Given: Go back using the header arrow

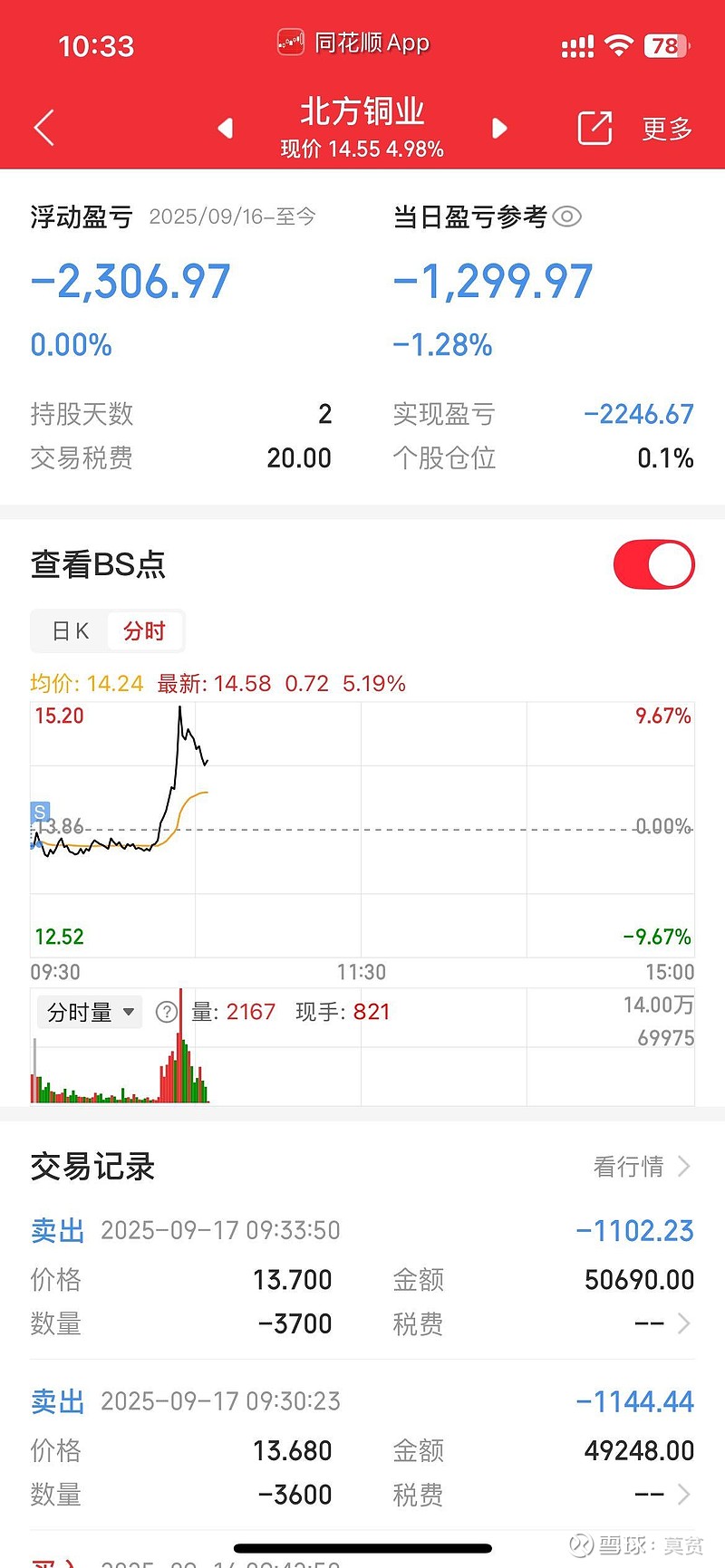Looking at the screenshot, I should pos(44,128).
